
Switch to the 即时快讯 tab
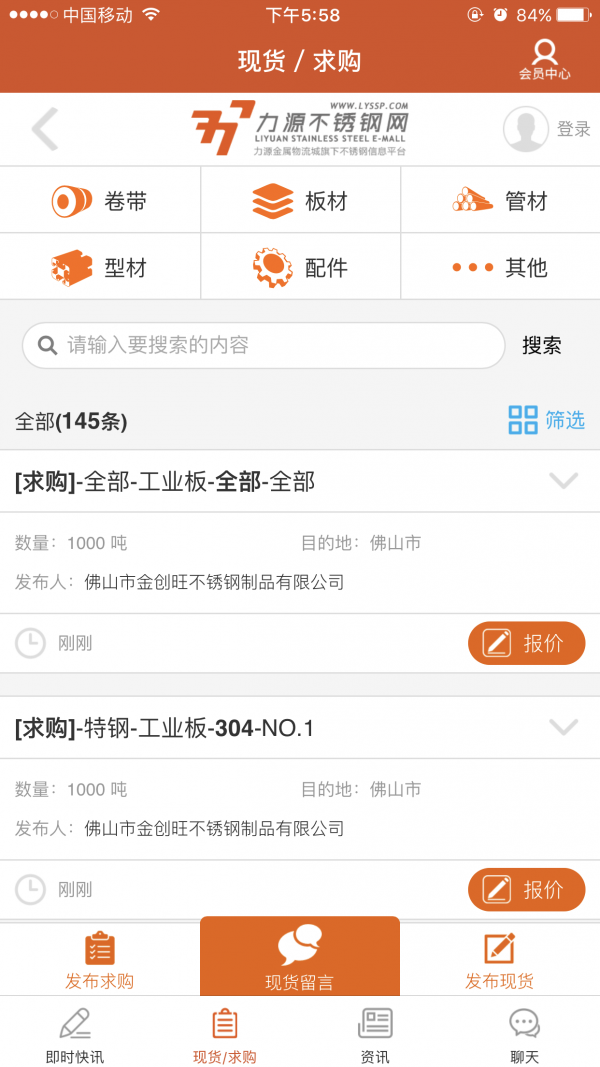click(75, 1035)
